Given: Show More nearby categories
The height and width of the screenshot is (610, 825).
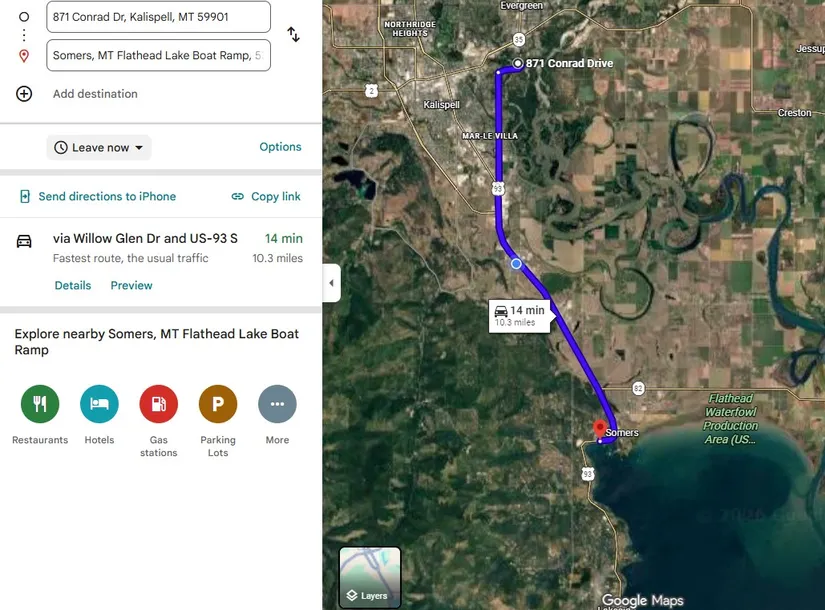Looking at the screenshot, I should click(x=277, y=404).
